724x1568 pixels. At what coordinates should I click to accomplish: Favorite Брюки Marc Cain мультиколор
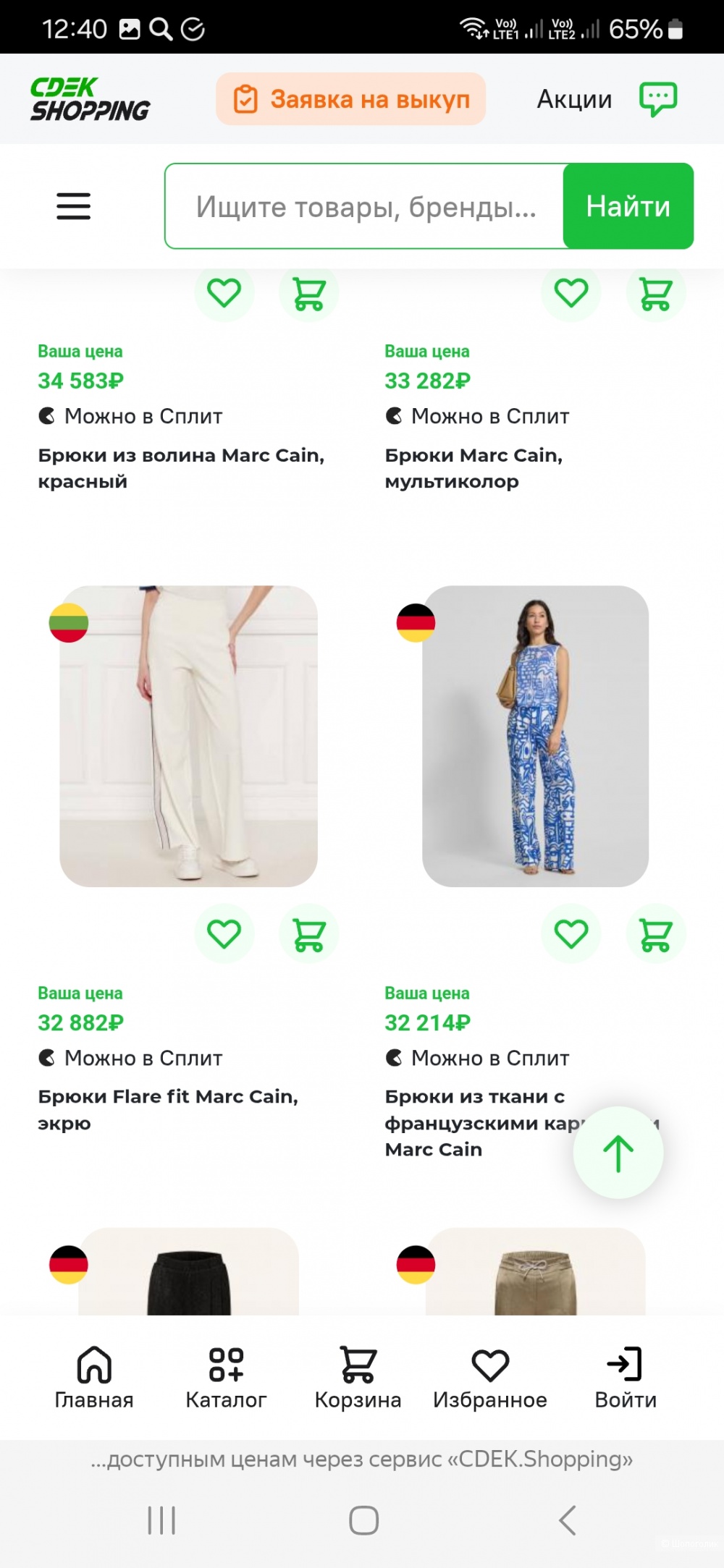pos(571,294)
